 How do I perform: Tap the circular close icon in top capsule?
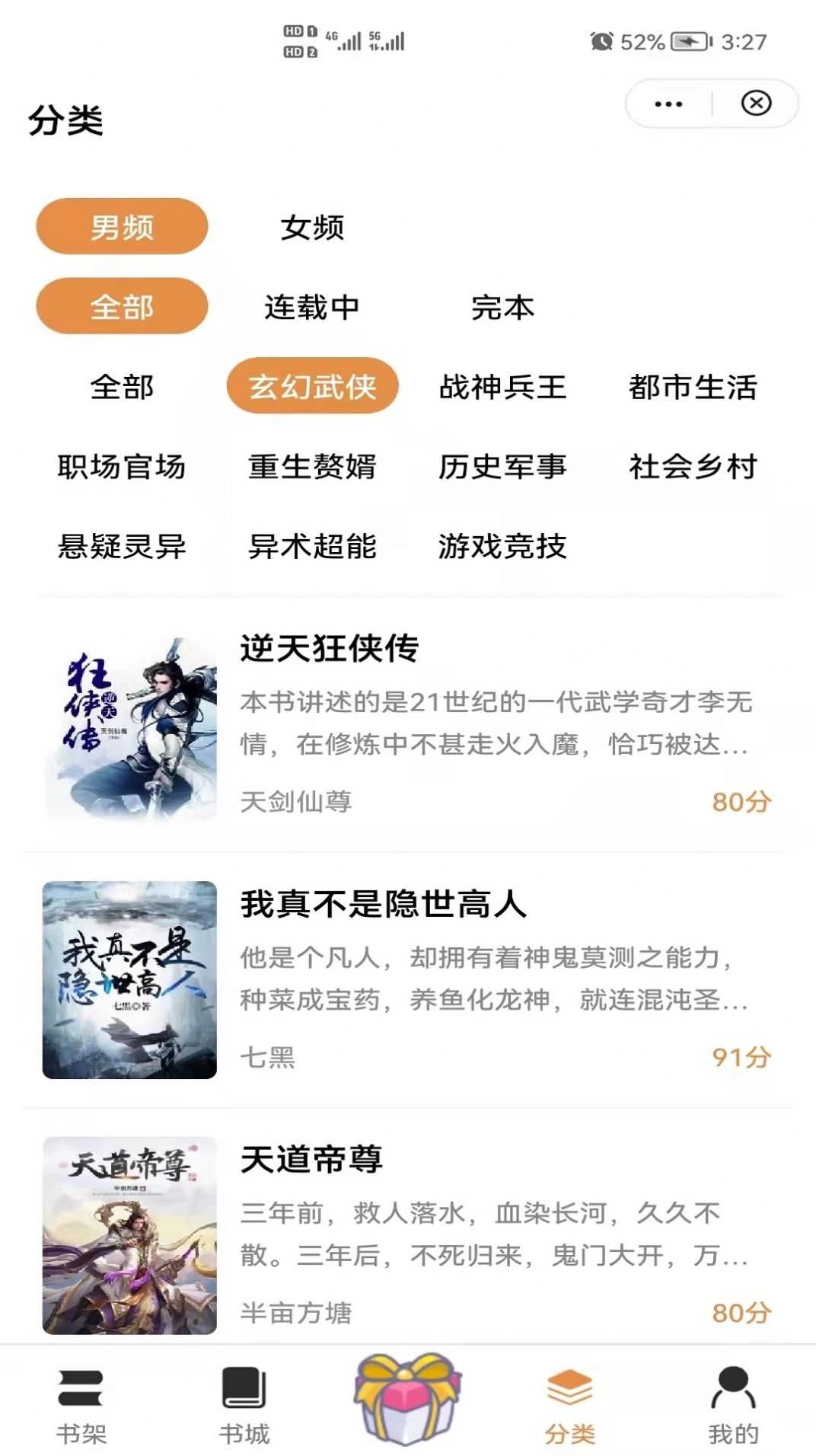(754, 104)
